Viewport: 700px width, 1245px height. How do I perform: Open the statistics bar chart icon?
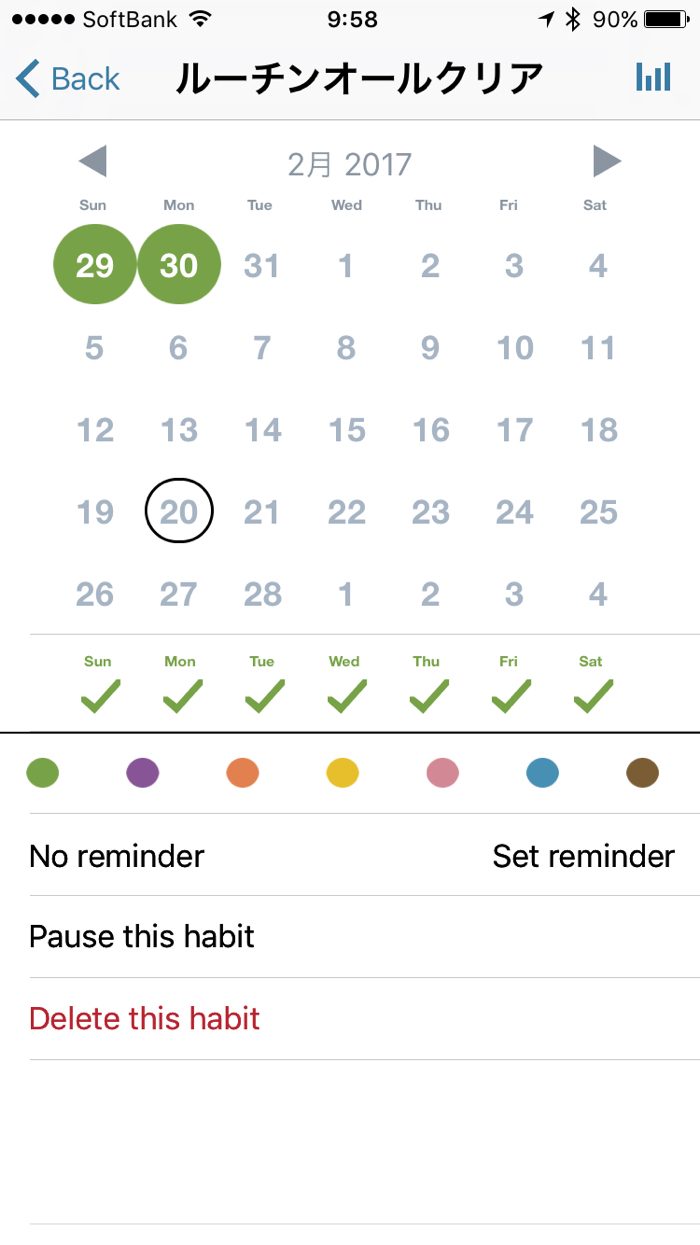click(x=653, y=78)
